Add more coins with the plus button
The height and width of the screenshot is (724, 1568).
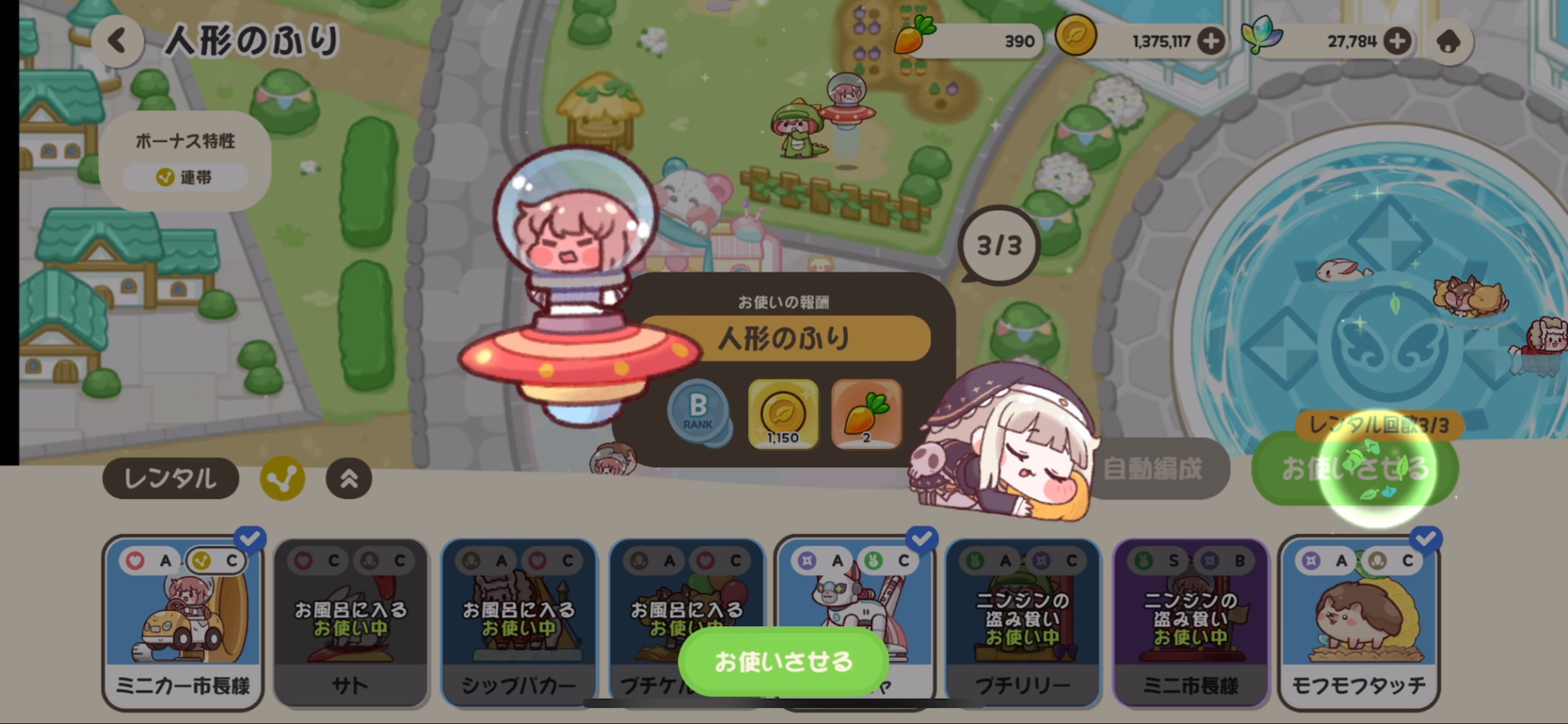point(1211,42)
